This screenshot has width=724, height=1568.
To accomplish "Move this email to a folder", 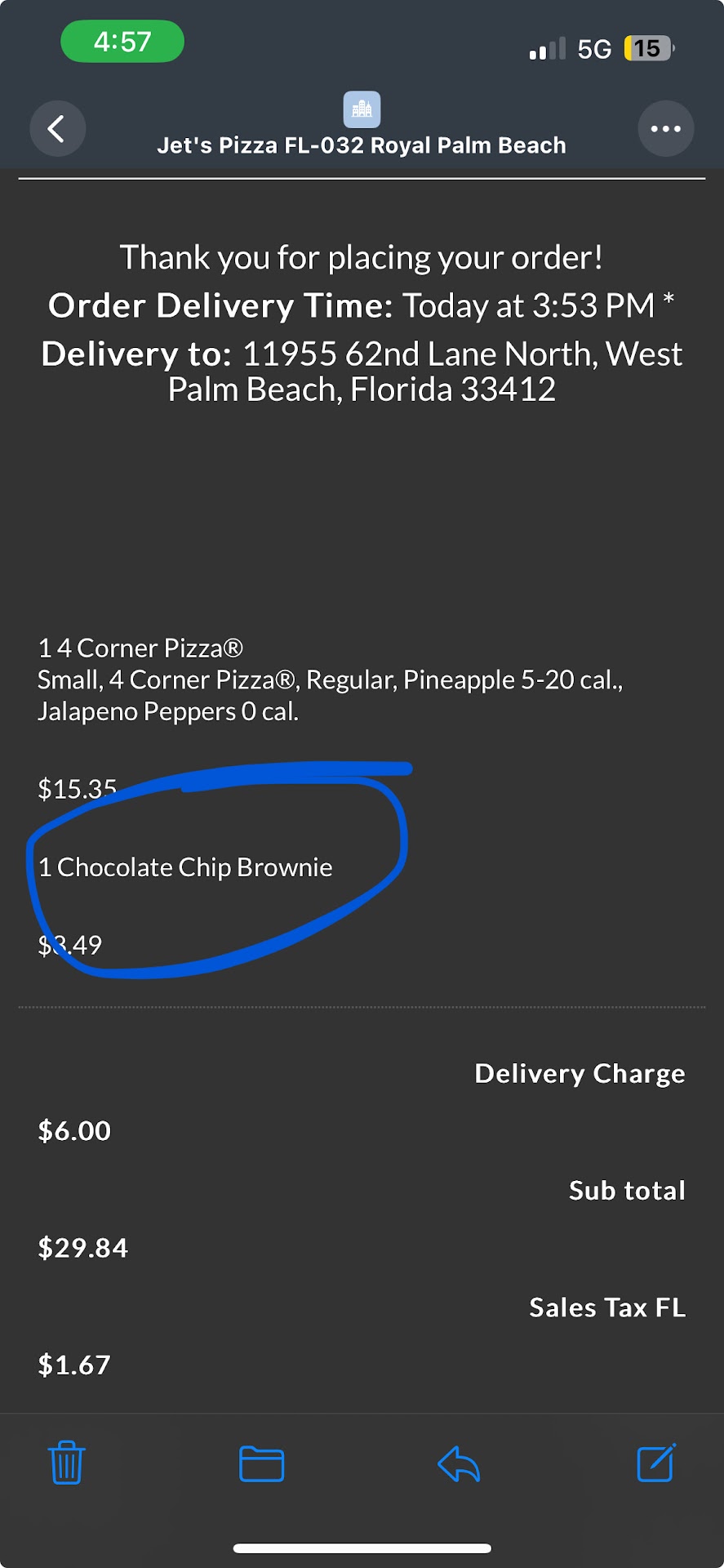I will [x=261, y=1463].
